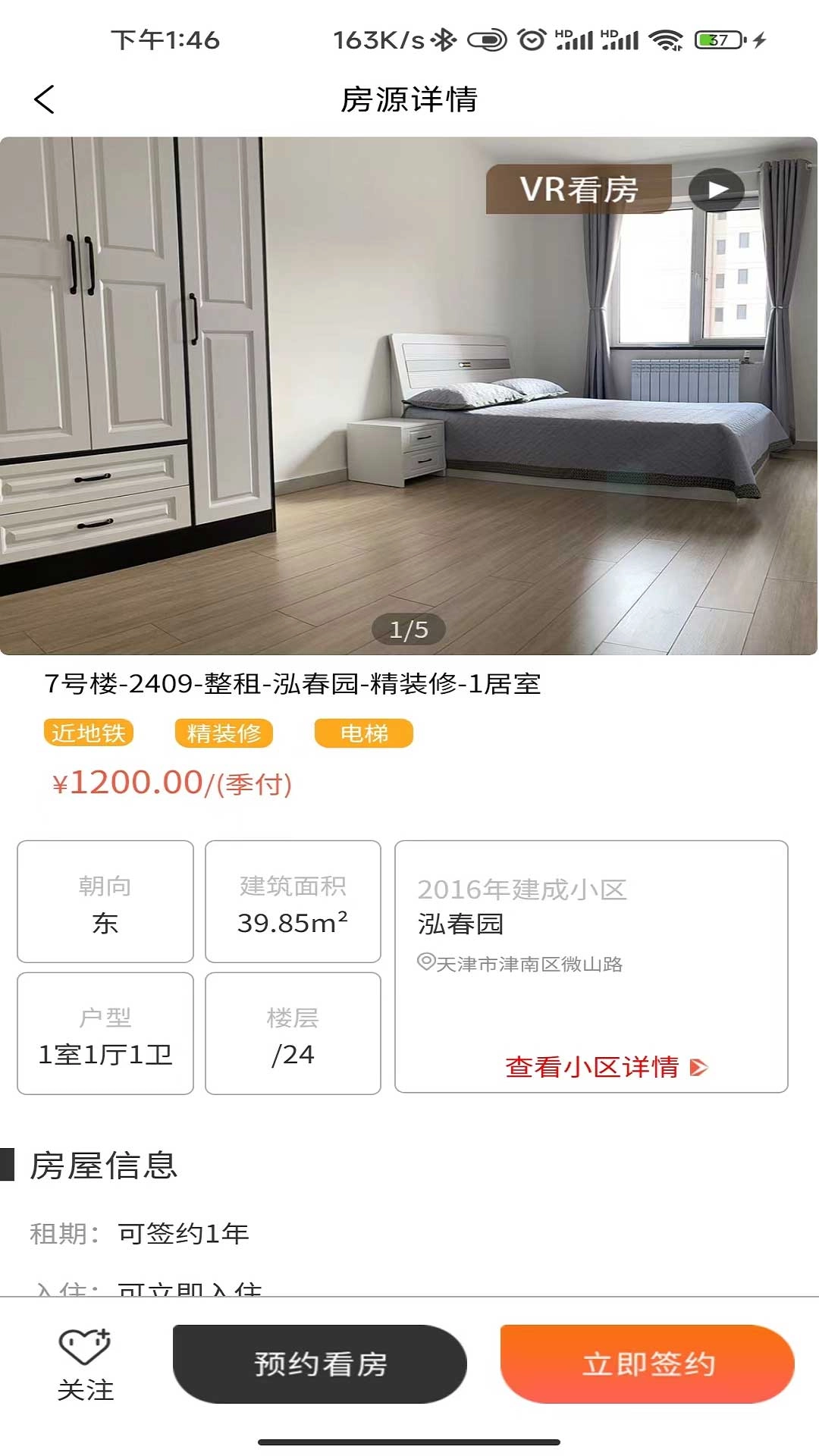Click the back arrow to exit details
The height and width of the screenshot is (1456, 819).
[x=43, y=99]
